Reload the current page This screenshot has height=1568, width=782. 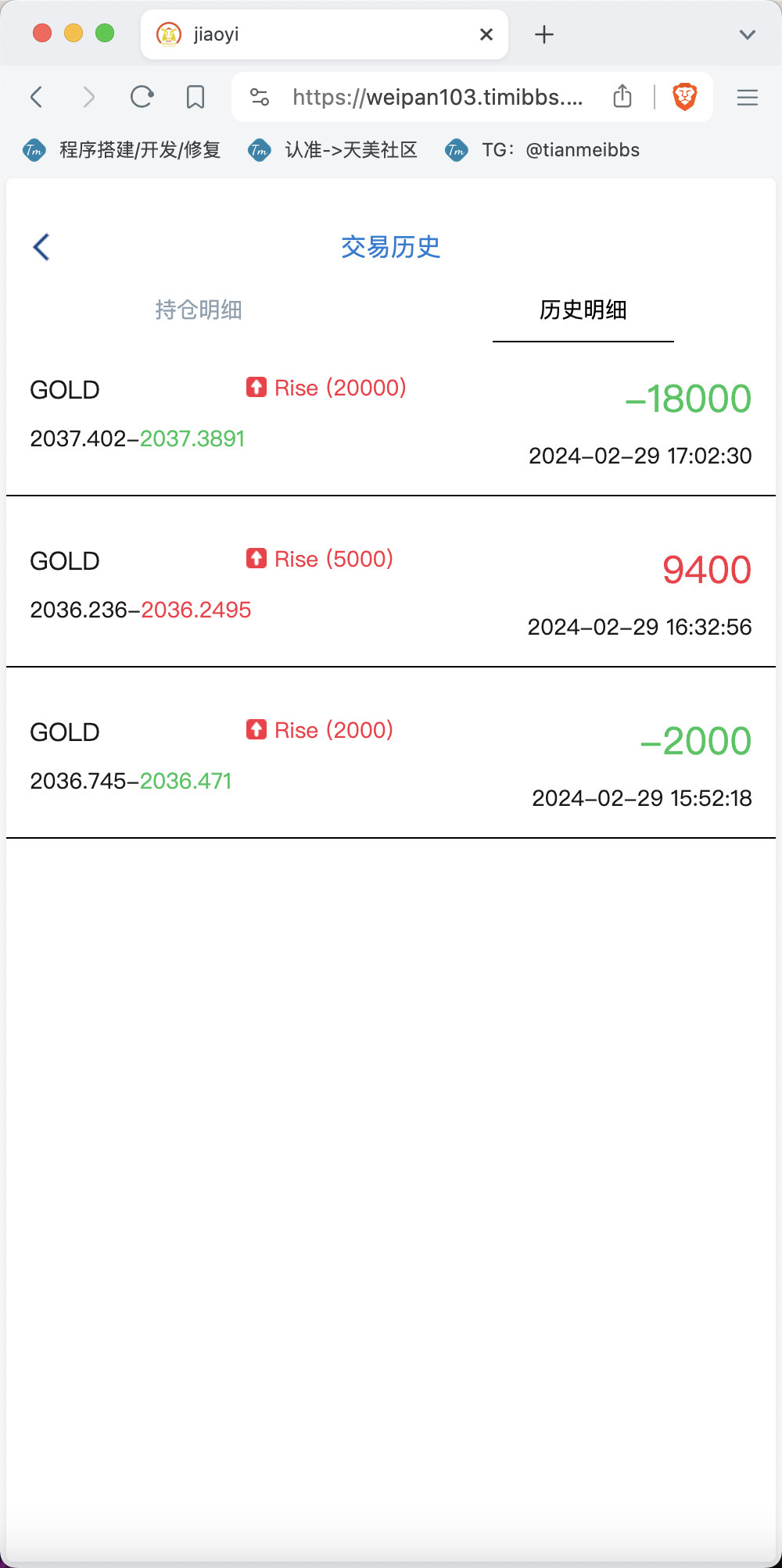142,97
